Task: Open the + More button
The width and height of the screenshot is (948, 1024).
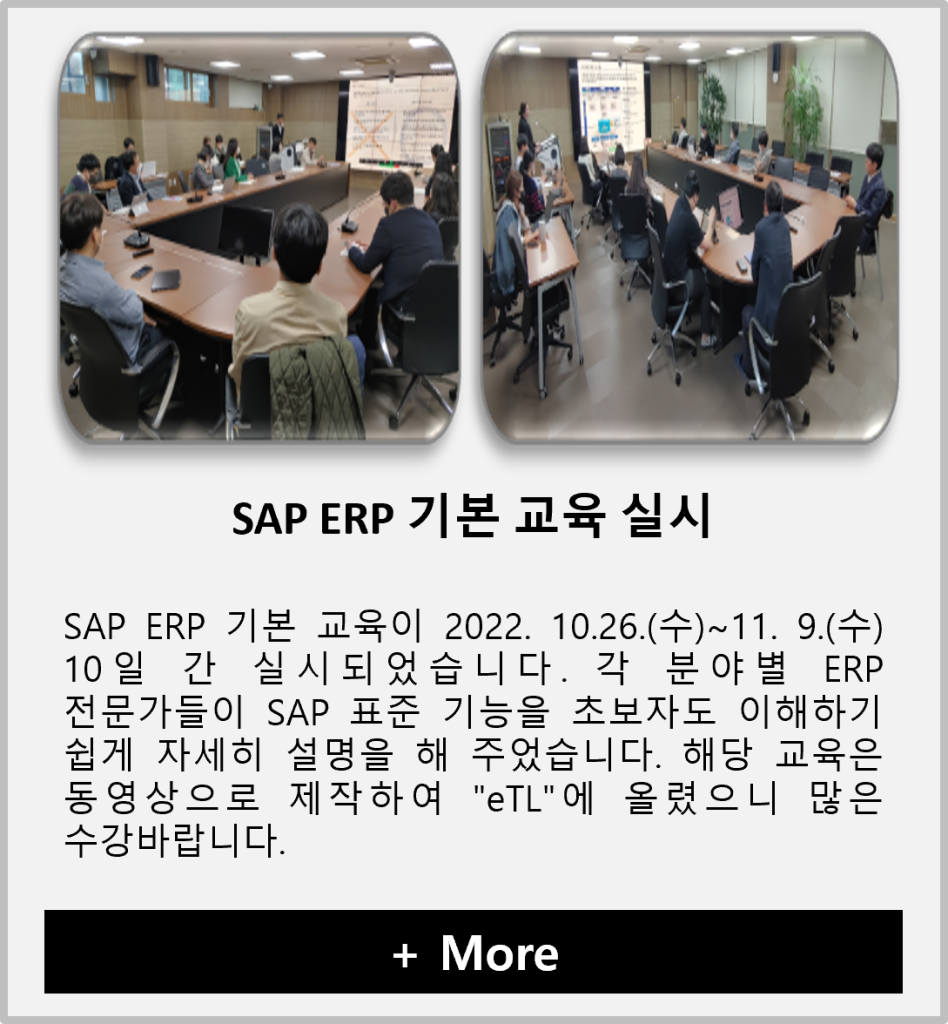Action: coord(473,952)
